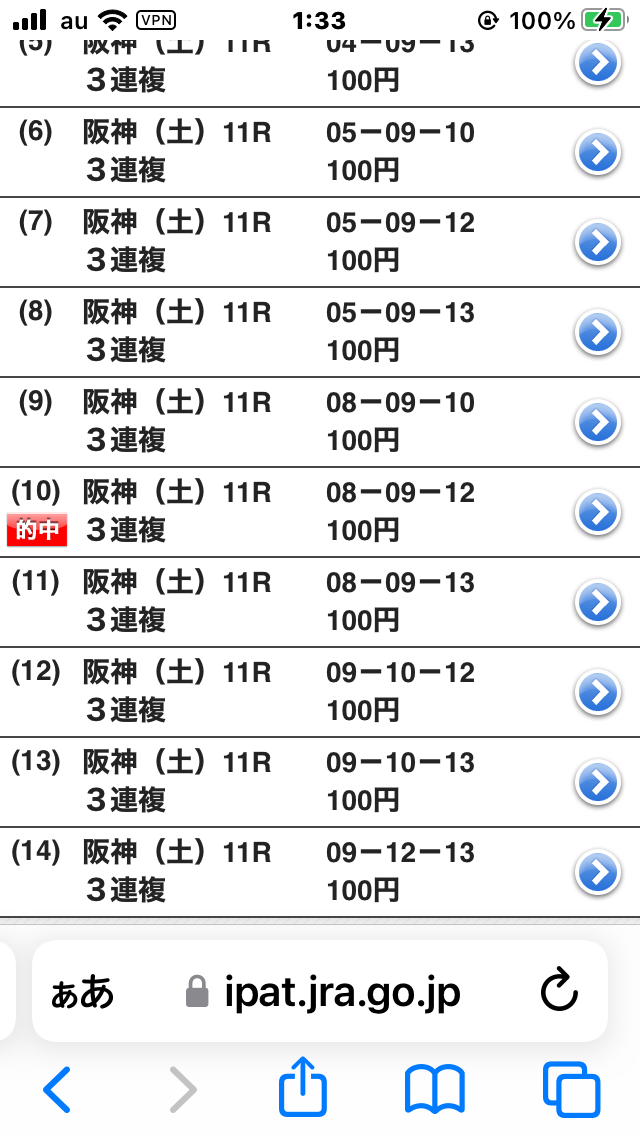Show all open tabs
Image resolution: width=640 pixels, height=1136 pixels.
[571, 1089]
